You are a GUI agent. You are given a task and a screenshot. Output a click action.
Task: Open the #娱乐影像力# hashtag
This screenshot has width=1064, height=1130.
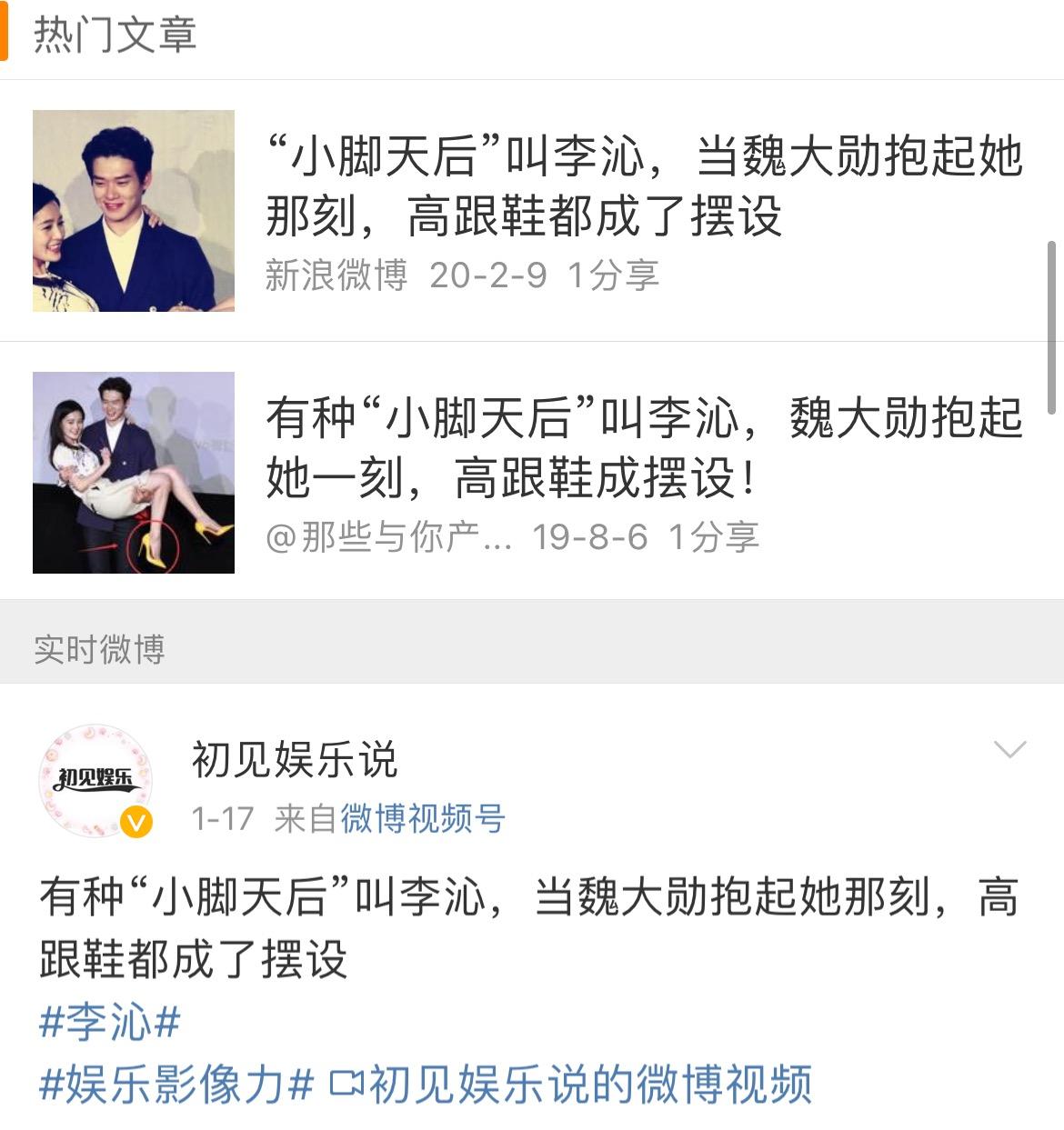point(176,1085)
